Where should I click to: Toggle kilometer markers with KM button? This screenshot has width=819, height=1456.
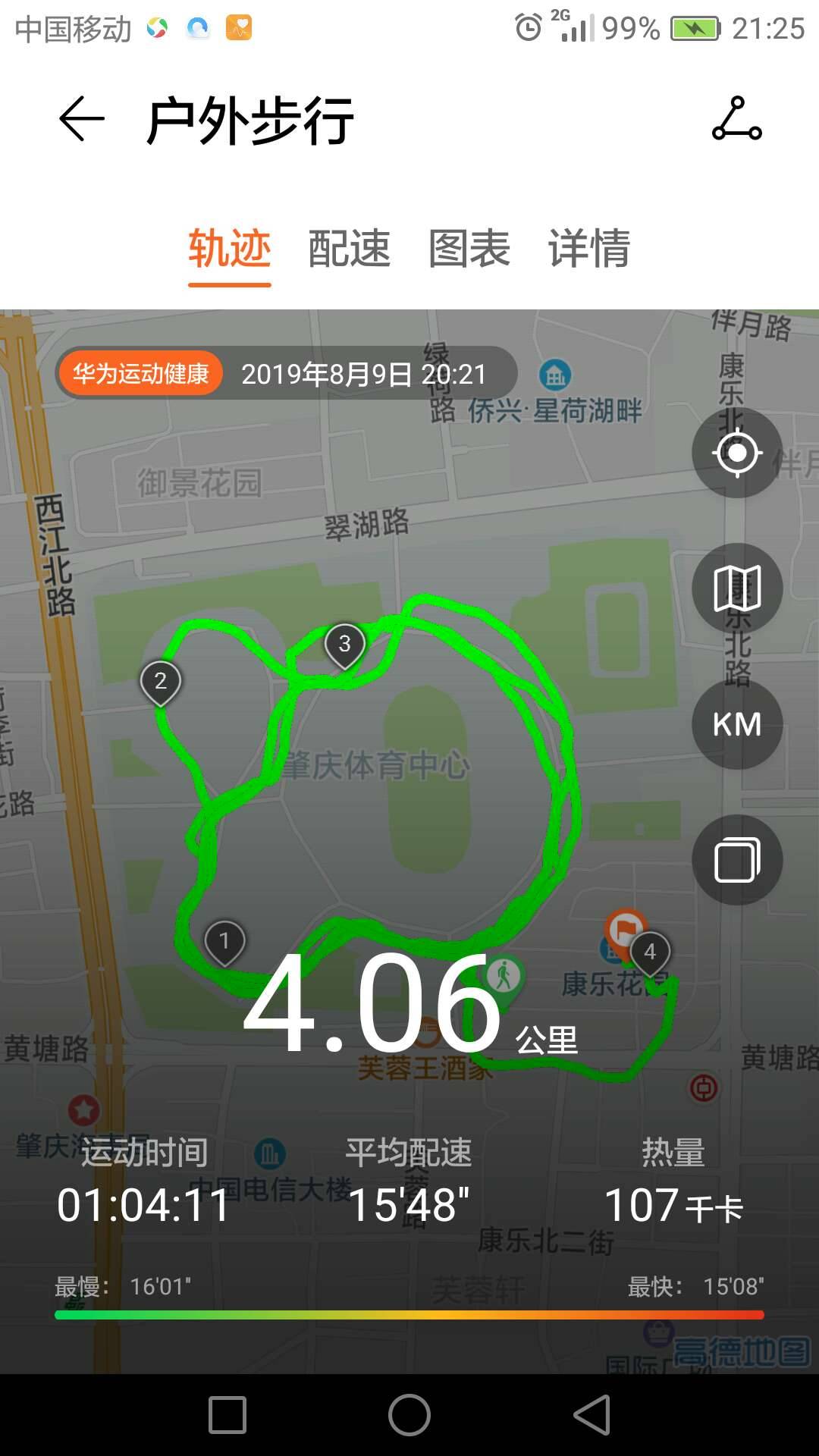click(736, 725)
